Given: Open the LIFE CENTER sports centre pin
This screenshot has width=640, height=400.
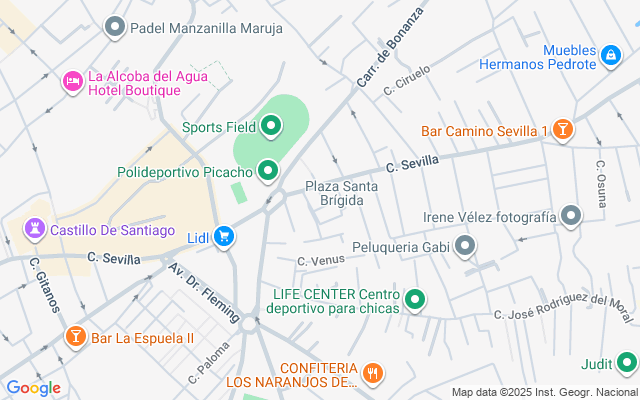Looking at the screenshot, I should (415, 299).
